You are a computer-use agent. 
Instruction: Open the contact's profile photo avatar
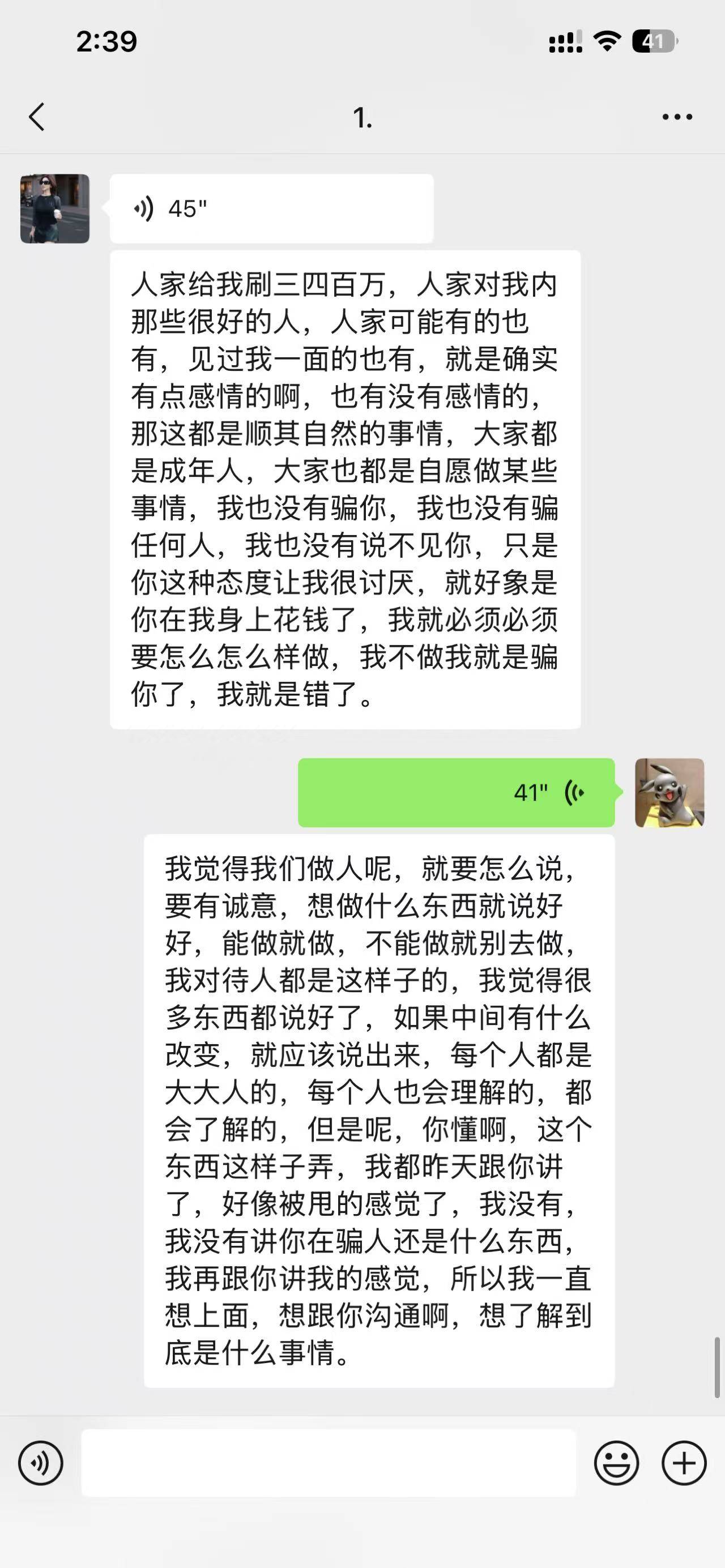[x=55, y=209]
